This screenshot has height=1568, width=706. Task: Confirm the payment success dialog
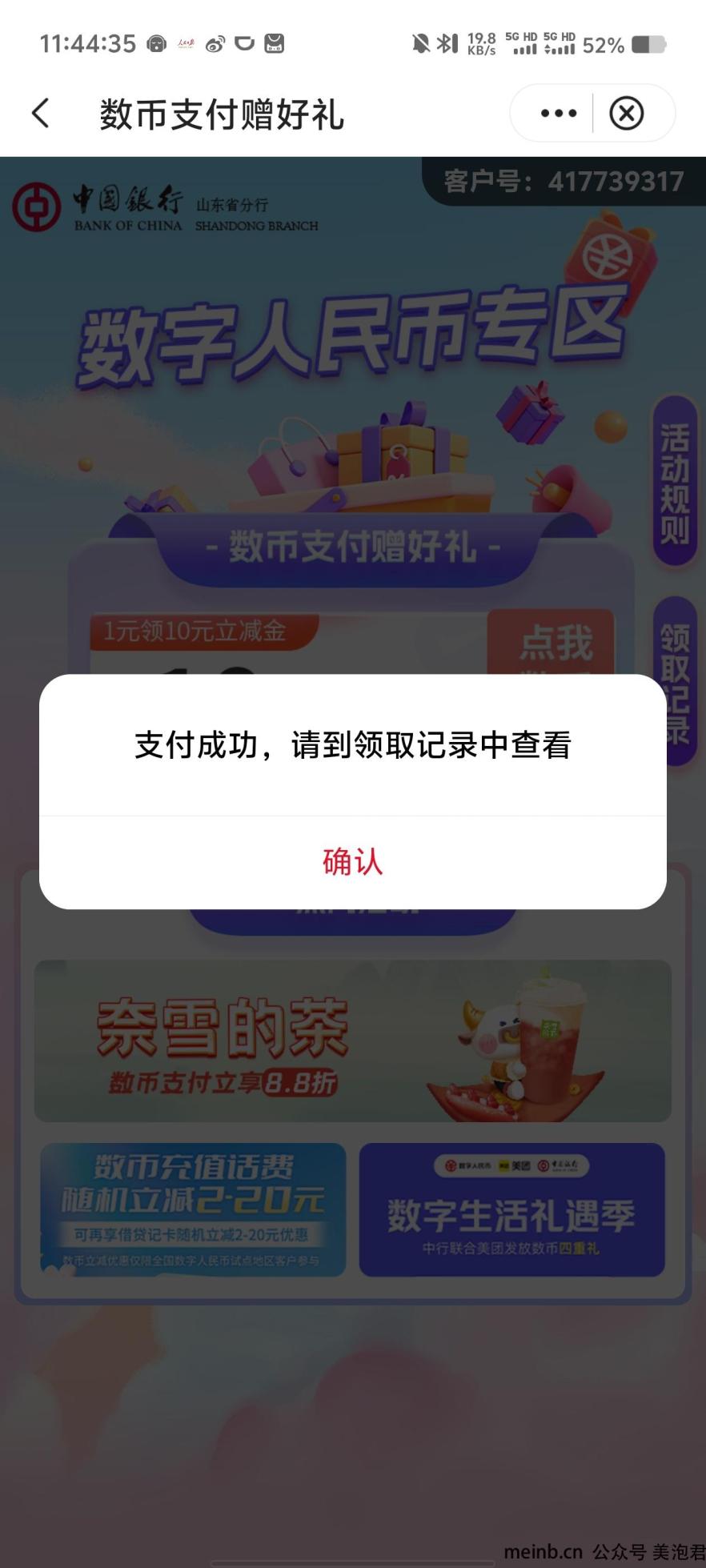click(352, 862)
